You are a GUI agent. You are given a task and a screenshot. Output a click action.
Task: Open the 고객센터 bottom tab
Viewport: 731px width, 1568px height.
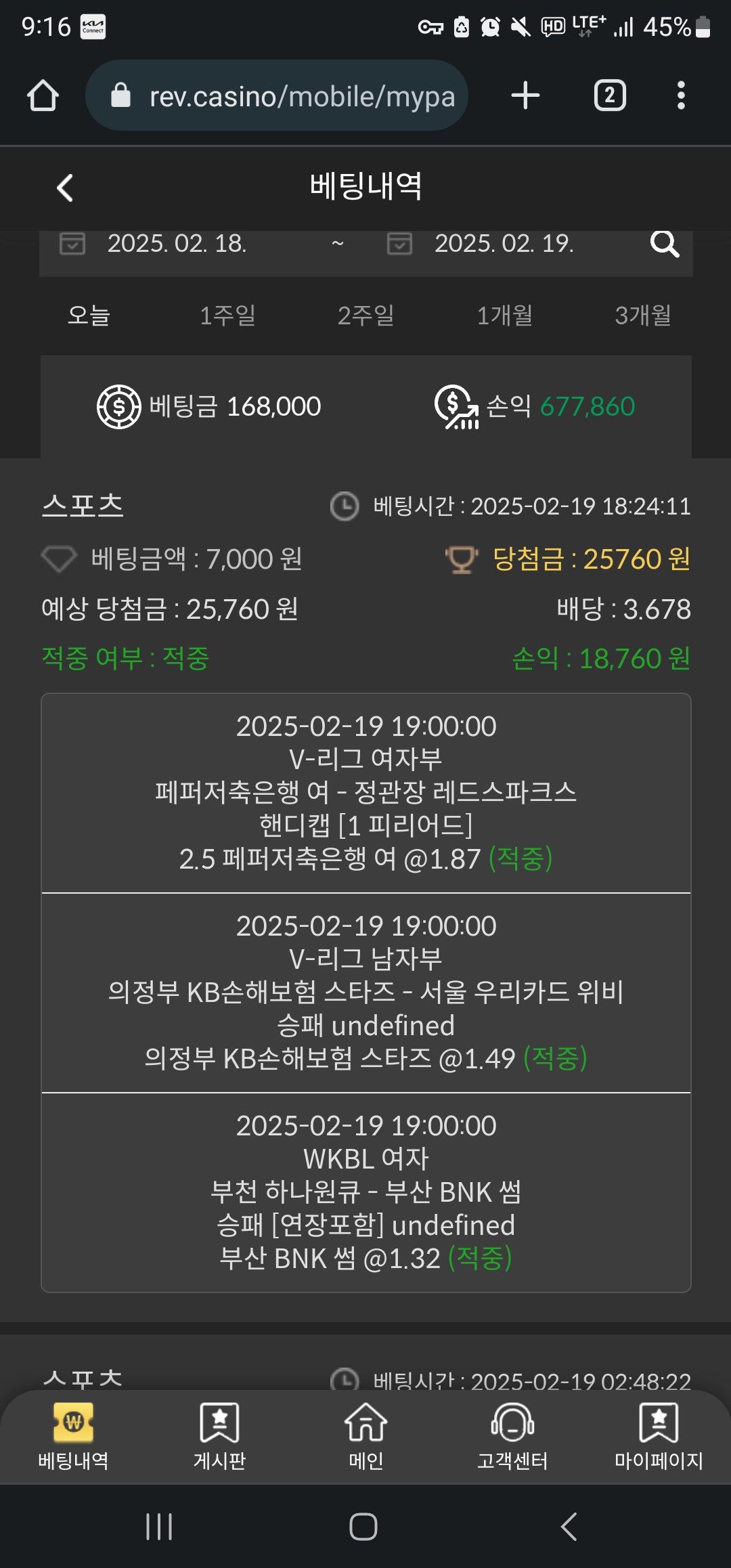pyautogui.click(x=512, y=1437)
